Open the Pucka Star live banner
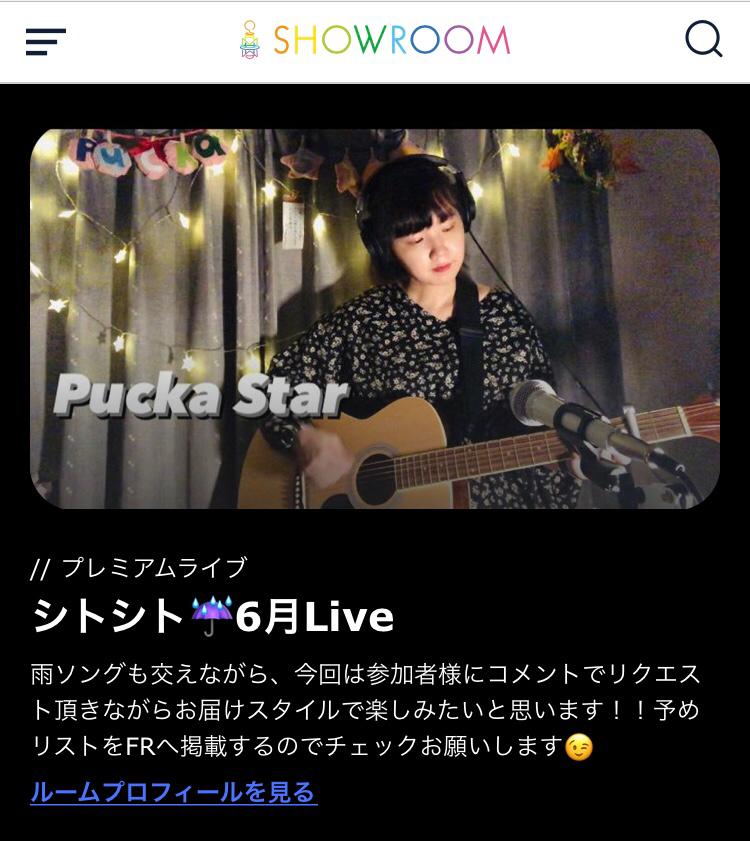Image resolution: width=750 pixels, height=841 pixels. click(x=375, y=318)
